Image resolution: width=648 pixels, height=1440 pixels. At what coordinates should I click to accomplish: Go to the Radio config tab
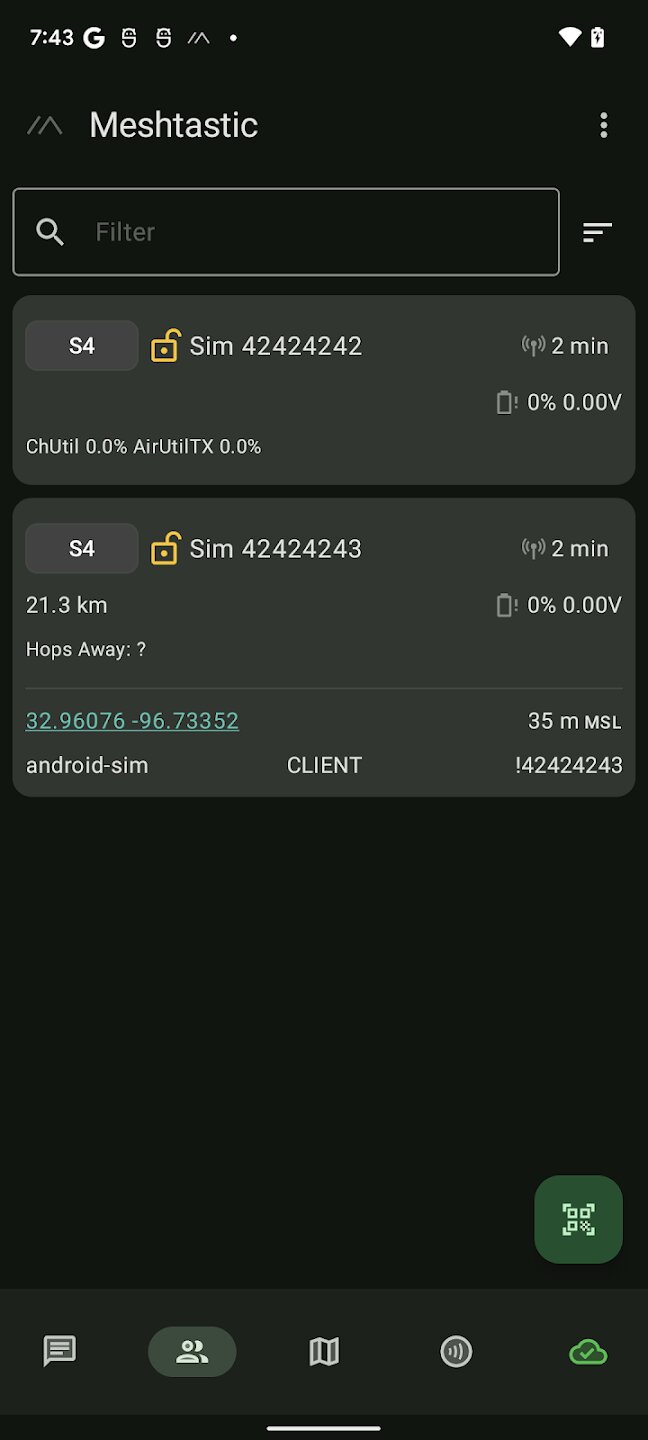(456, 1352)
